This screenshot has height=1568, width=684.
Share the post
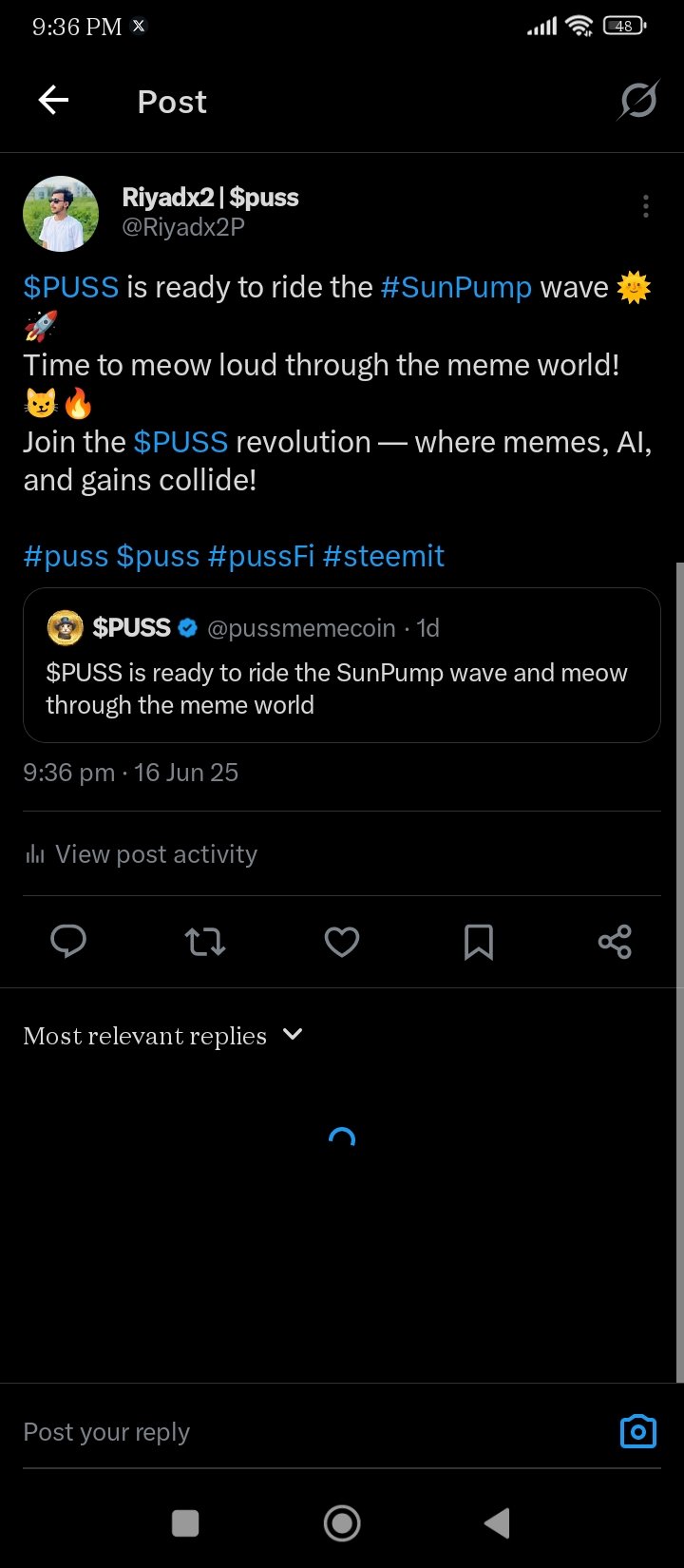click(x=615, y=942)
